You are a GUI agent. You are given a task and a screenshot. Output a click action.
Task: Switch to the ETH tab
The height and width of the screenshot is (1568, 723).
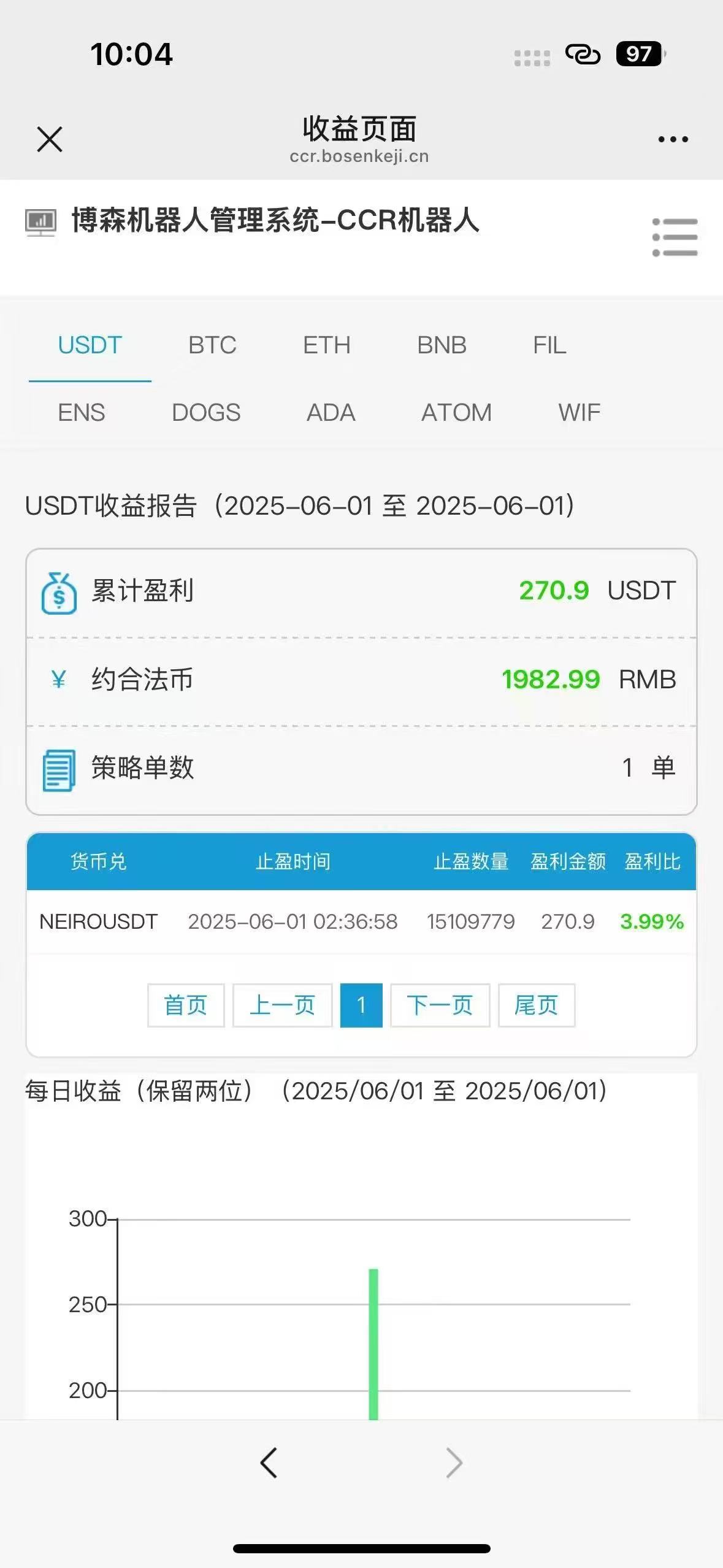click(326, 345)
